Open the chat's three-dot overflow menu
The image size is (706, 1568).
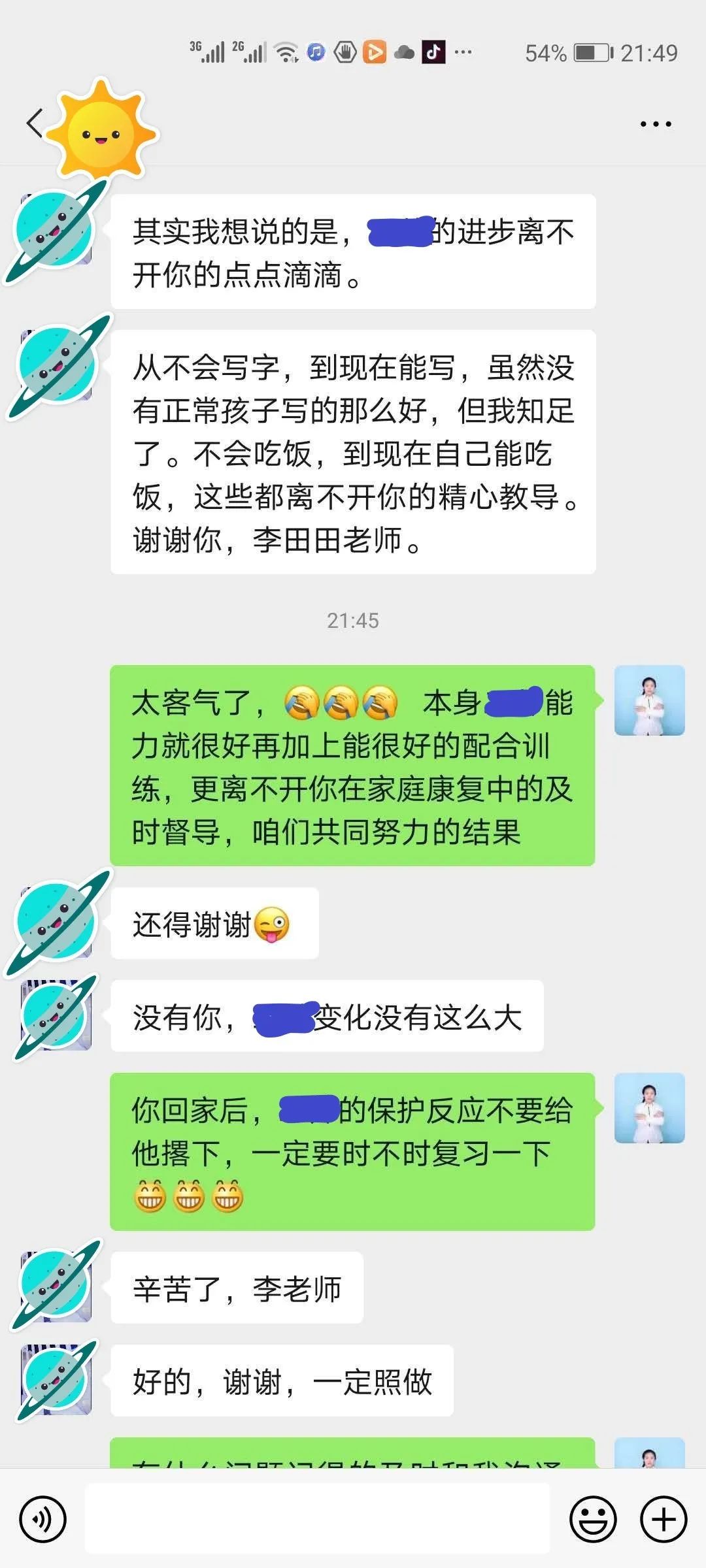pyautogui.click(x=655, y=124)
